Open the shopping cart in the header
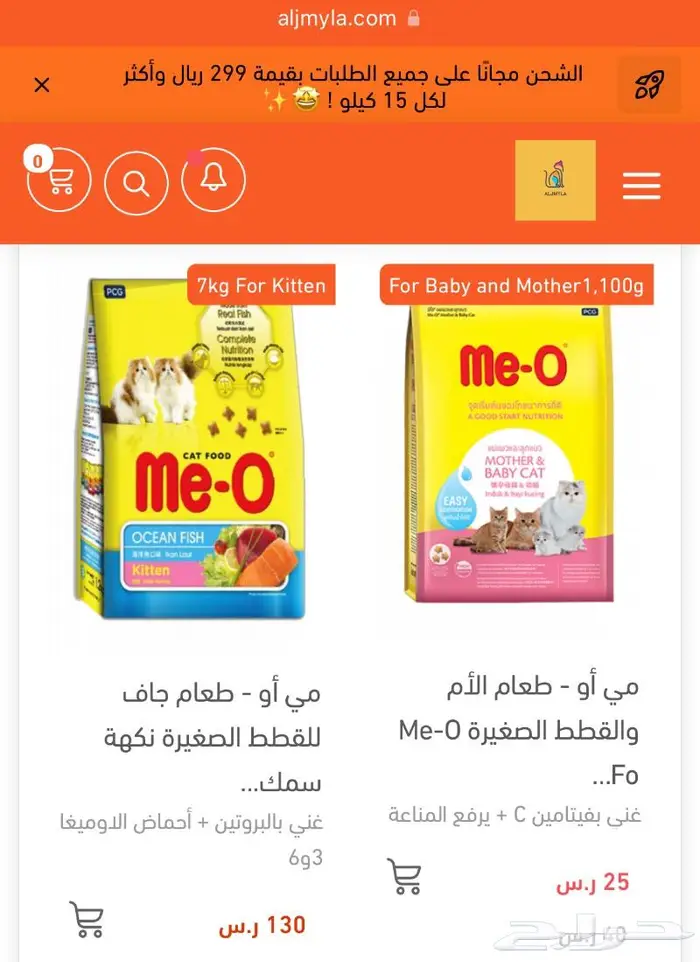Image resolution: width=700 pixels, height=962 pixels. tap(59, 181)
